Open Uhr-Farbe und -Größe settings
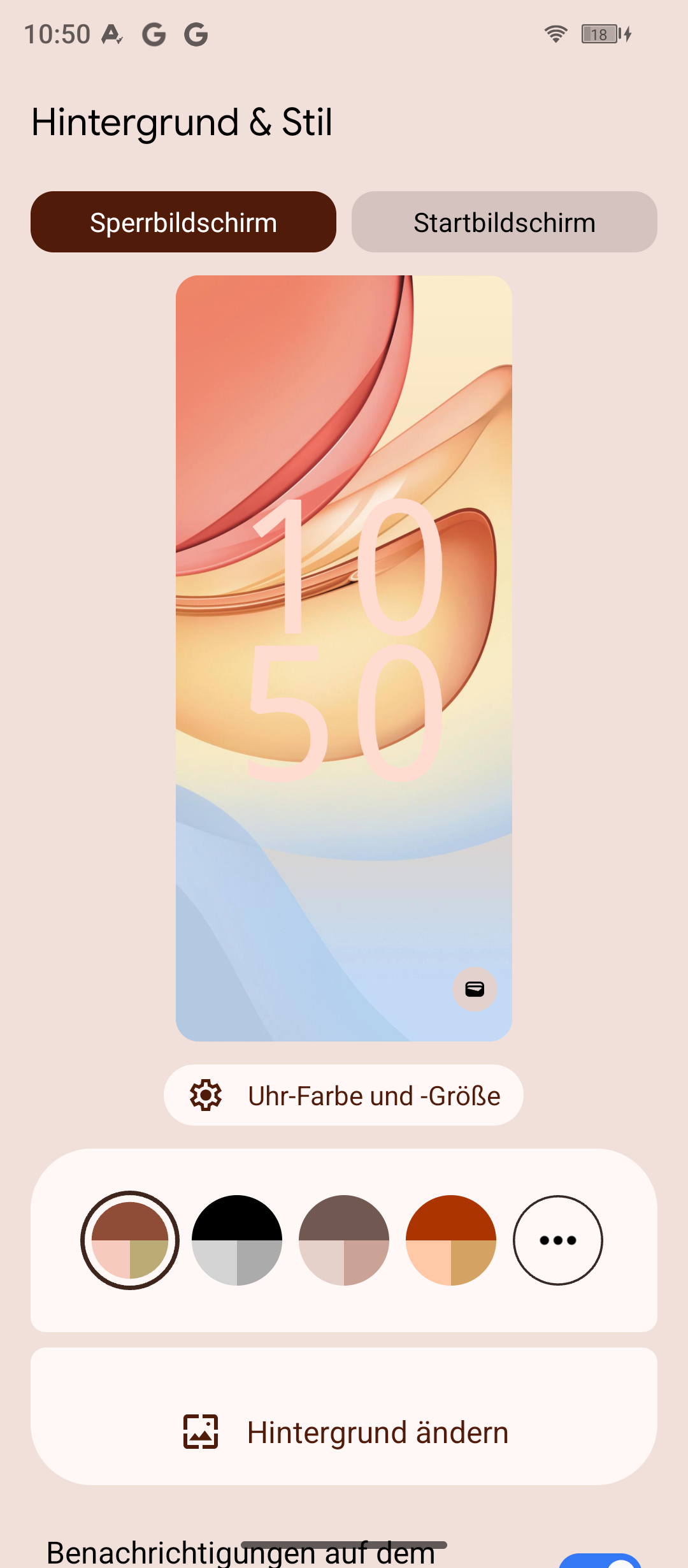Screen dimensions: 688x1568 pyautogui.click(x=343, y=1095)
